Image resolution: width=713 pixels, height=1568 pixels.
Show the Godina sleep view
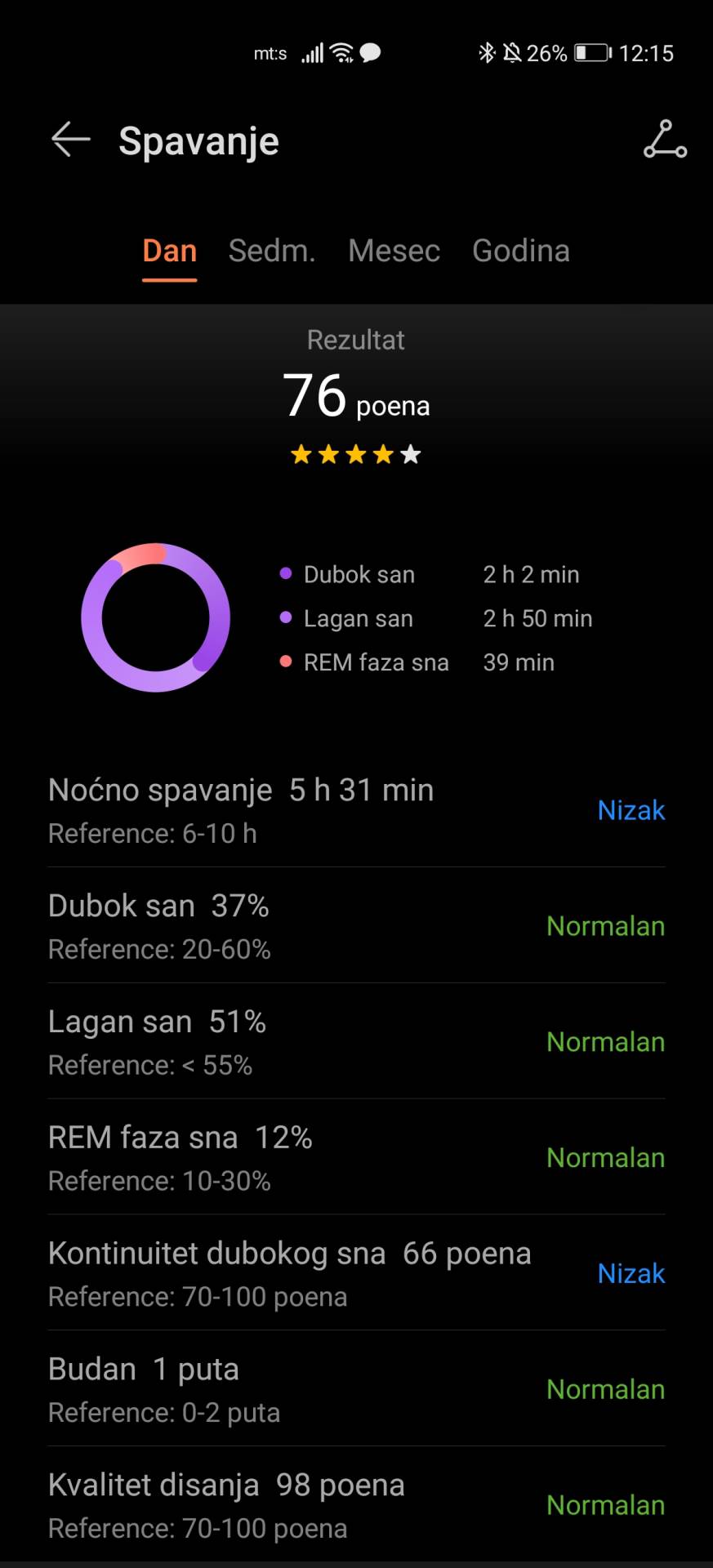521,252
